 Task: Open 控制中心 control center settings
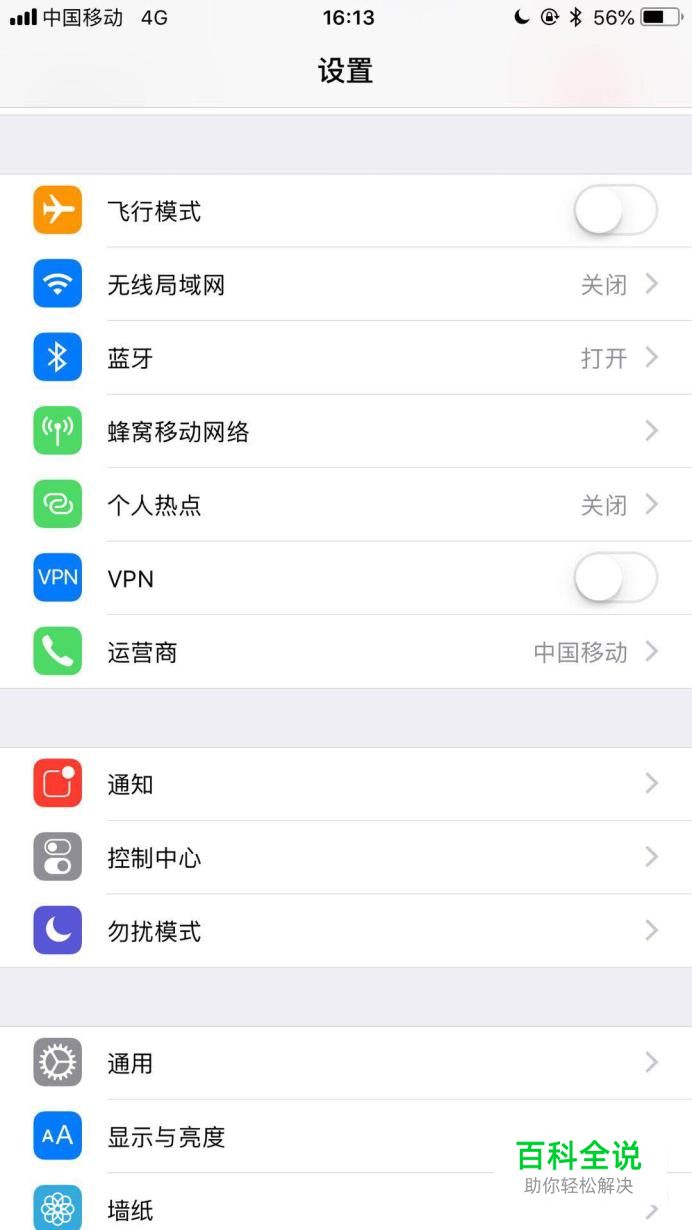345,857
